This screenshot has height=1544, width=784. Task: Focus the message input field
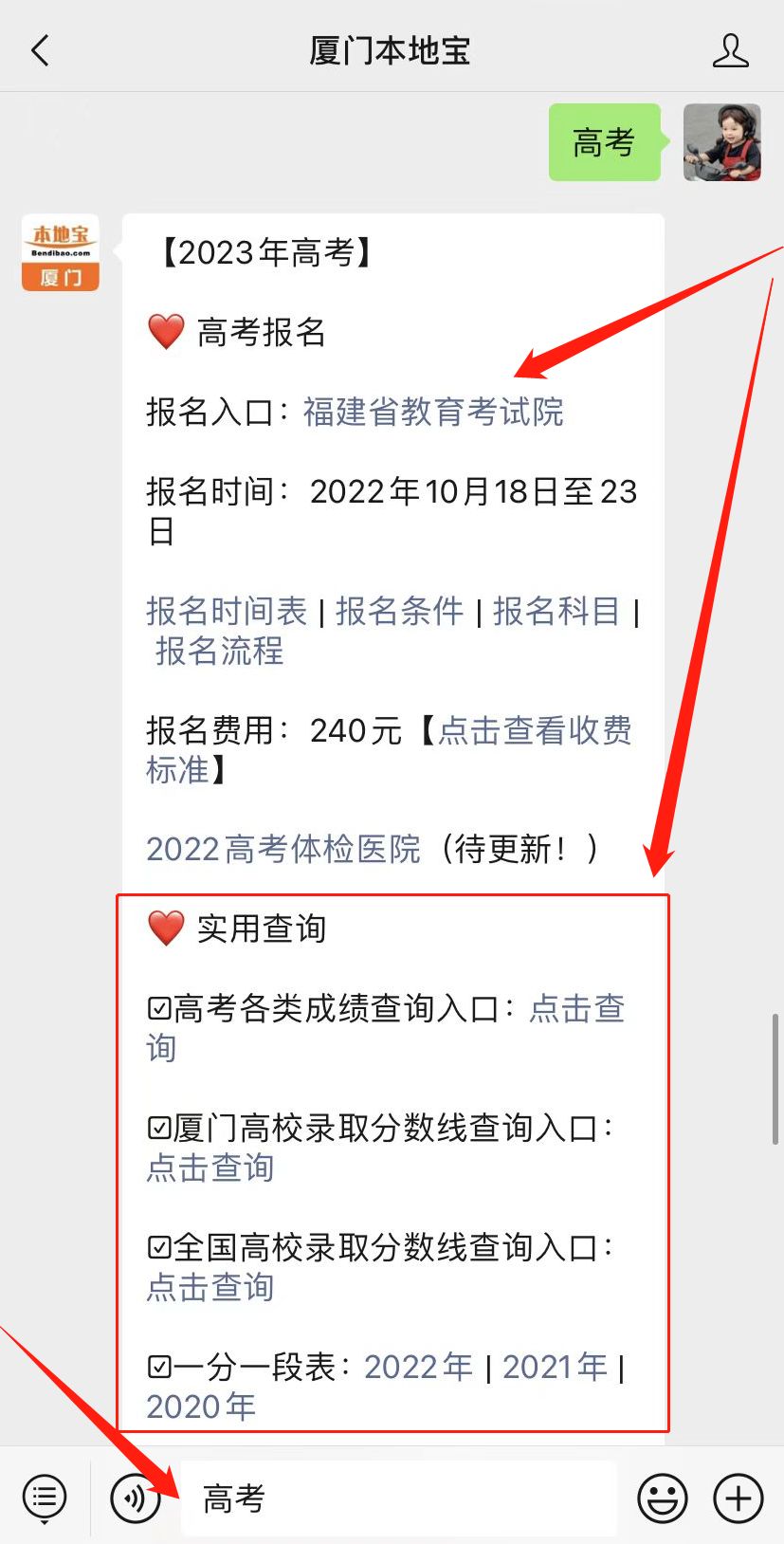point(398,1498)
